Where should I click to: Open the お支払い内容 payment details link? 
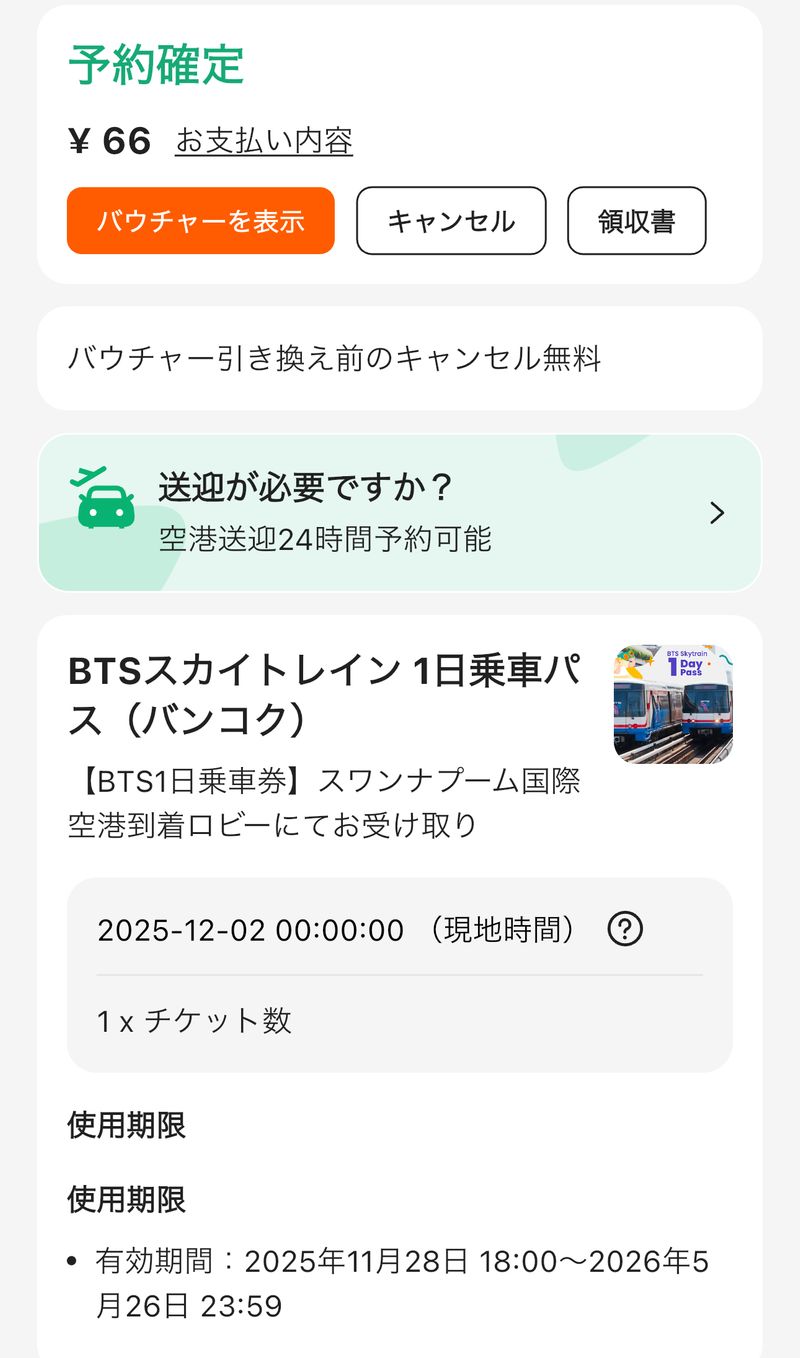pyautogui.click(x=264, y=141)
